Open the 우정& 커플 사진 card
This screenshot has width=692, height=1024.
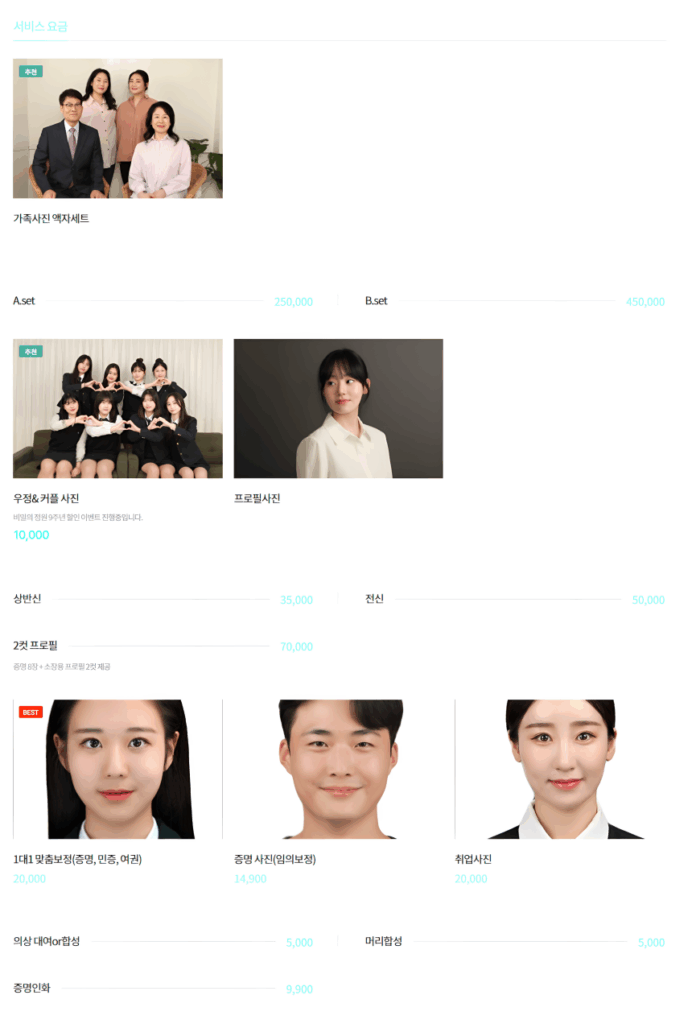click(x=117, y=408)
